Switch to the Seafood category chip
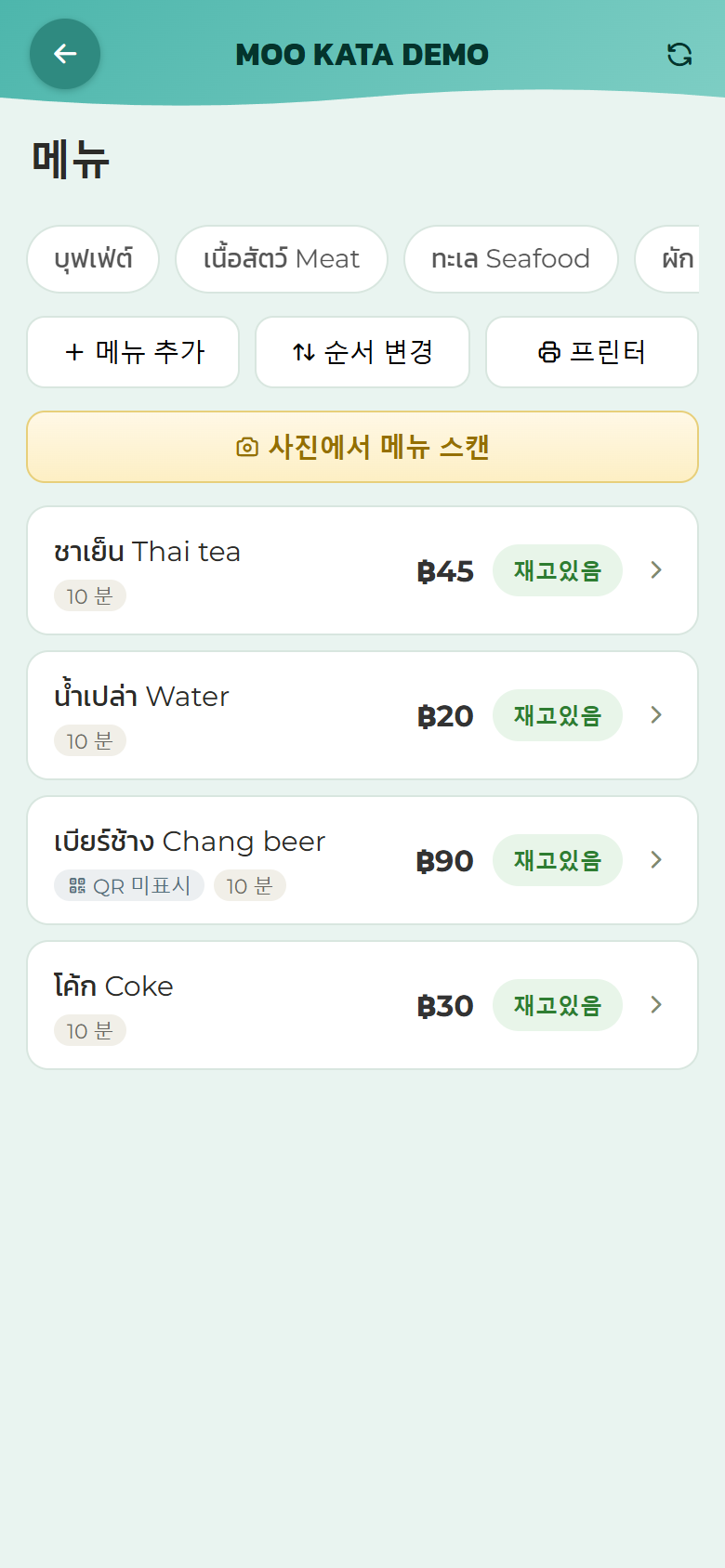The image size is (725, 1568). coord(511,259)
